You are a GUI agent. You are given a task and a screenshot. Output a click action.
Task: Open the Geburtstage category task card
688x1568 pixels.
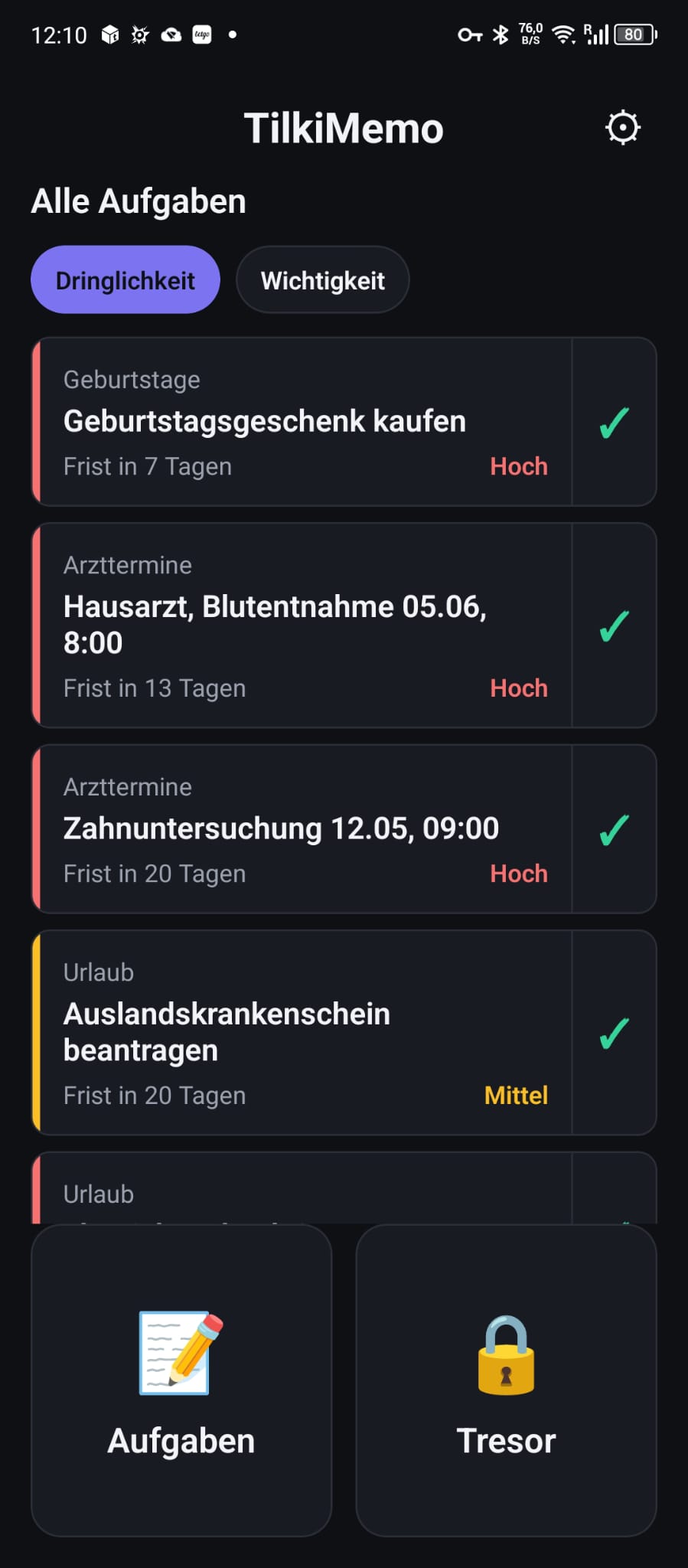(x=306, y=421)
